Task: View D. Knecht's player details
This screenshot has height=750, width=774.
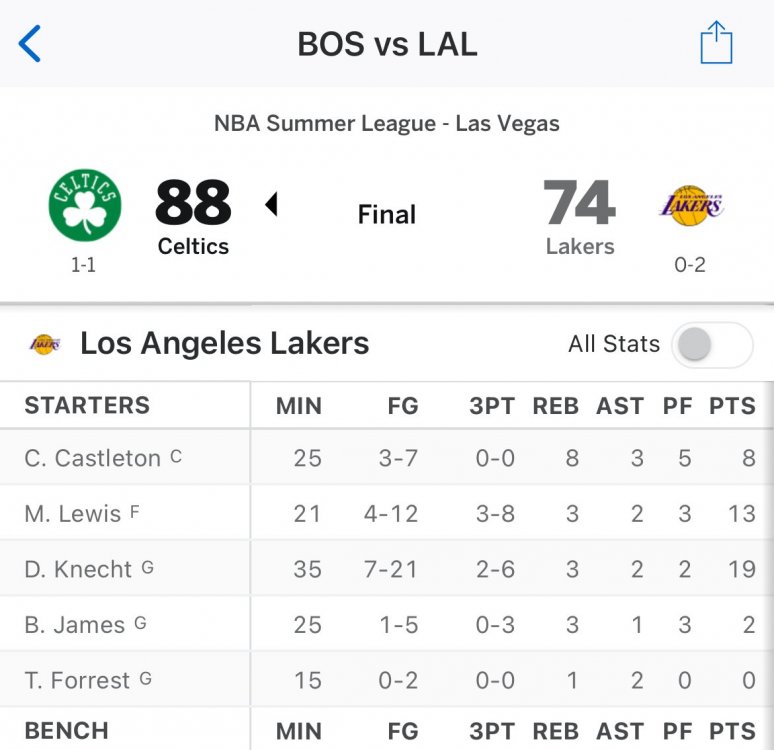Action: tap(79, 569)
